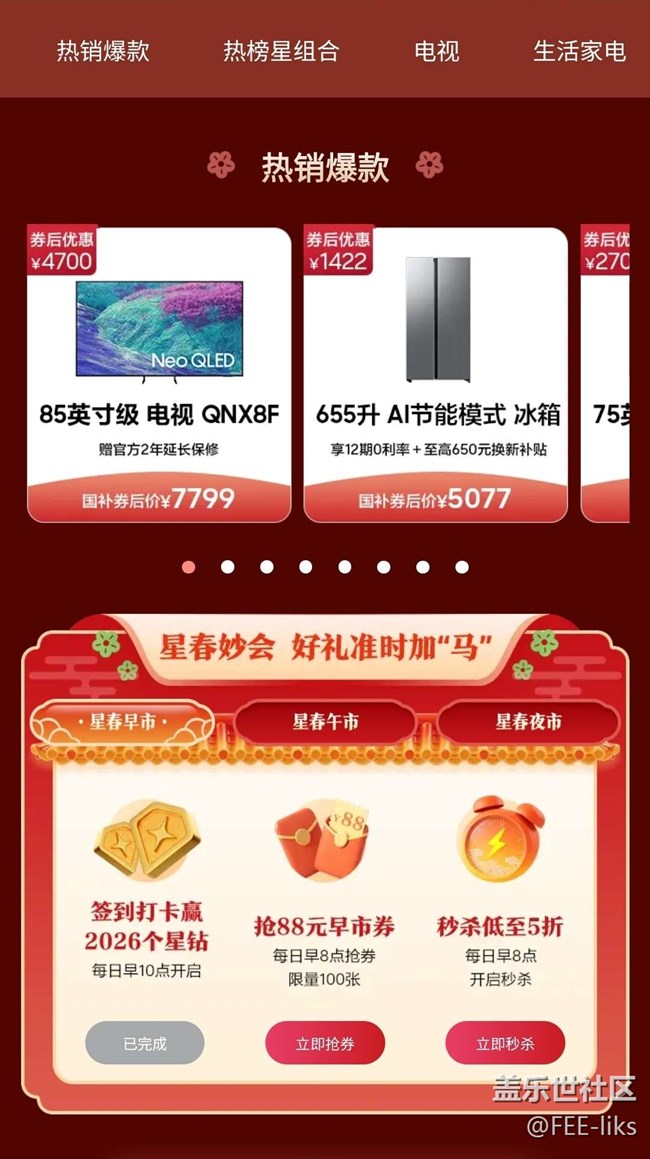View the 655升 AI节能模式 冰箱 card
The width and height of the screenshot is (650, 1159).
point(436,375)
